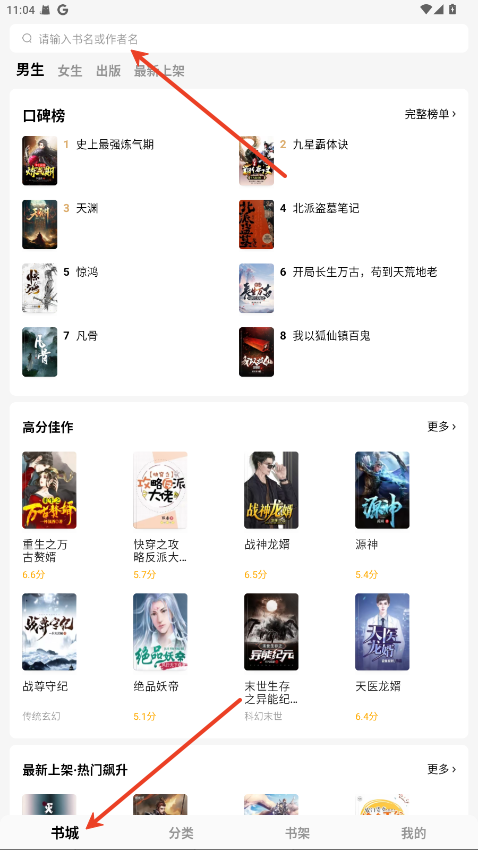Switch to the 女生 tab

(70, 70)
